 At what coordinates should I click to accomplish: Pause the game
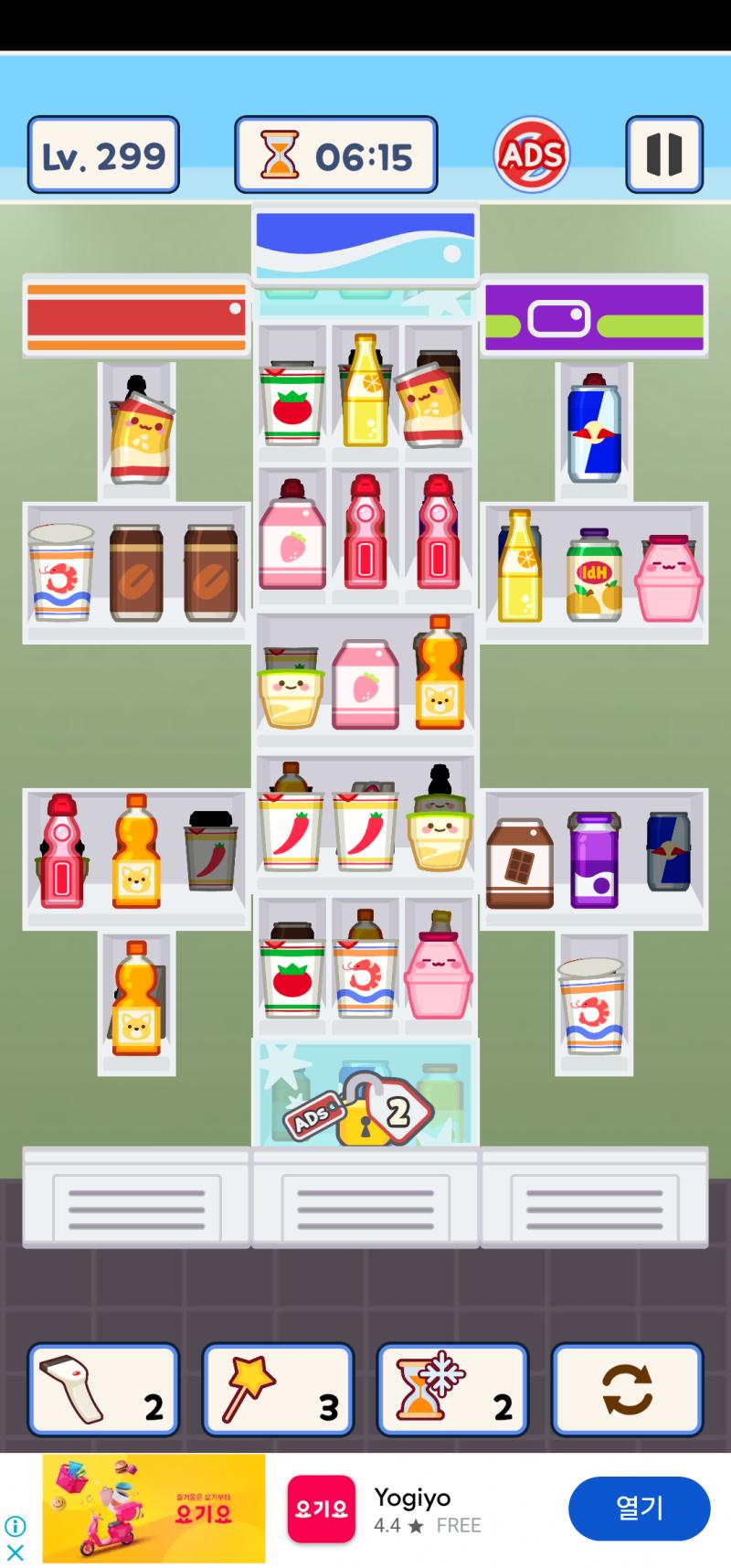coord(664,155)
